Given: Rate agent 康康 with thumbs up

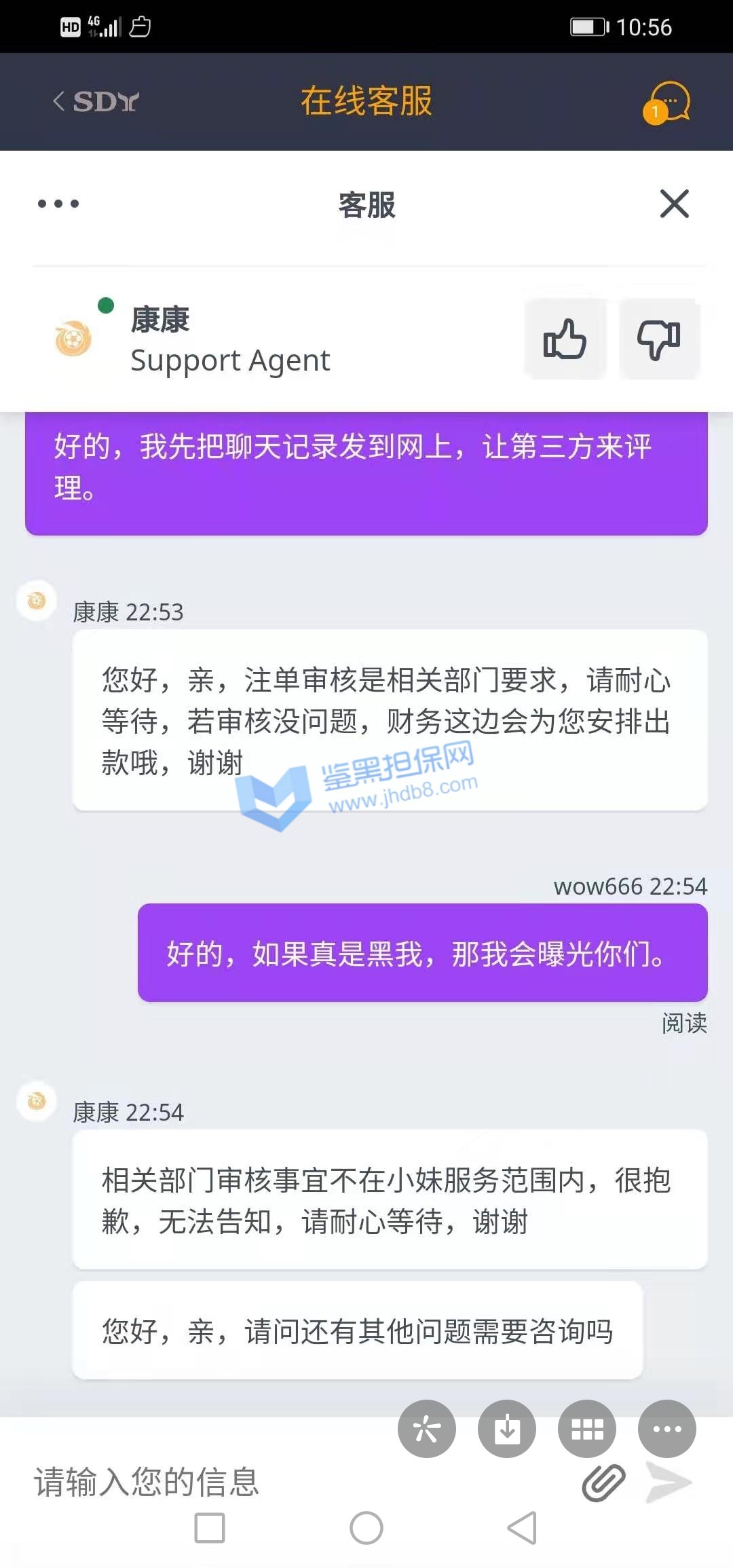Looking at the screenshot, I should point(565,339).
